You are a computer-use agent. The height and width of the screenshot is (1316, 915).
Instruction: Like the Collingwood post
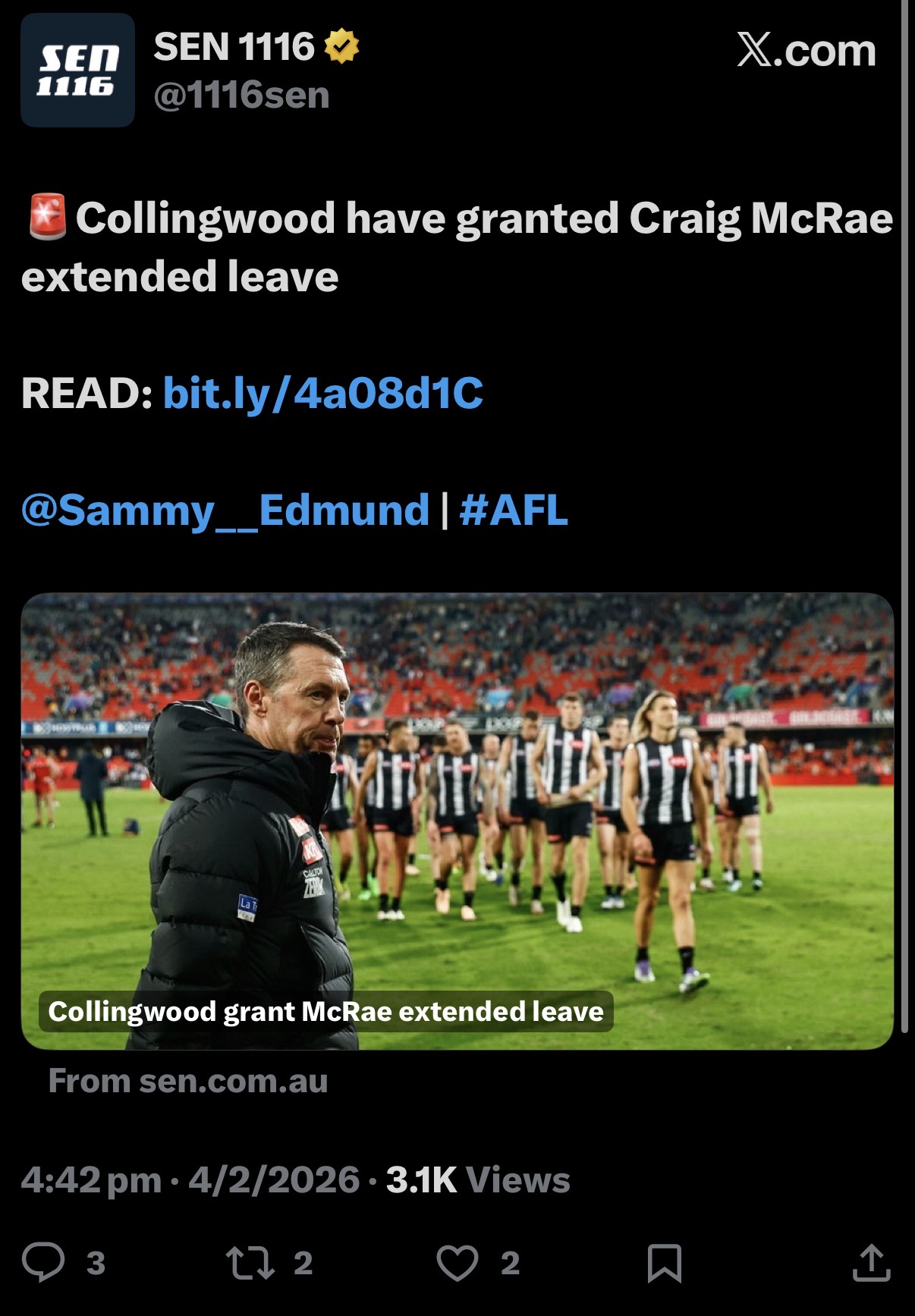pos(457,1263)
